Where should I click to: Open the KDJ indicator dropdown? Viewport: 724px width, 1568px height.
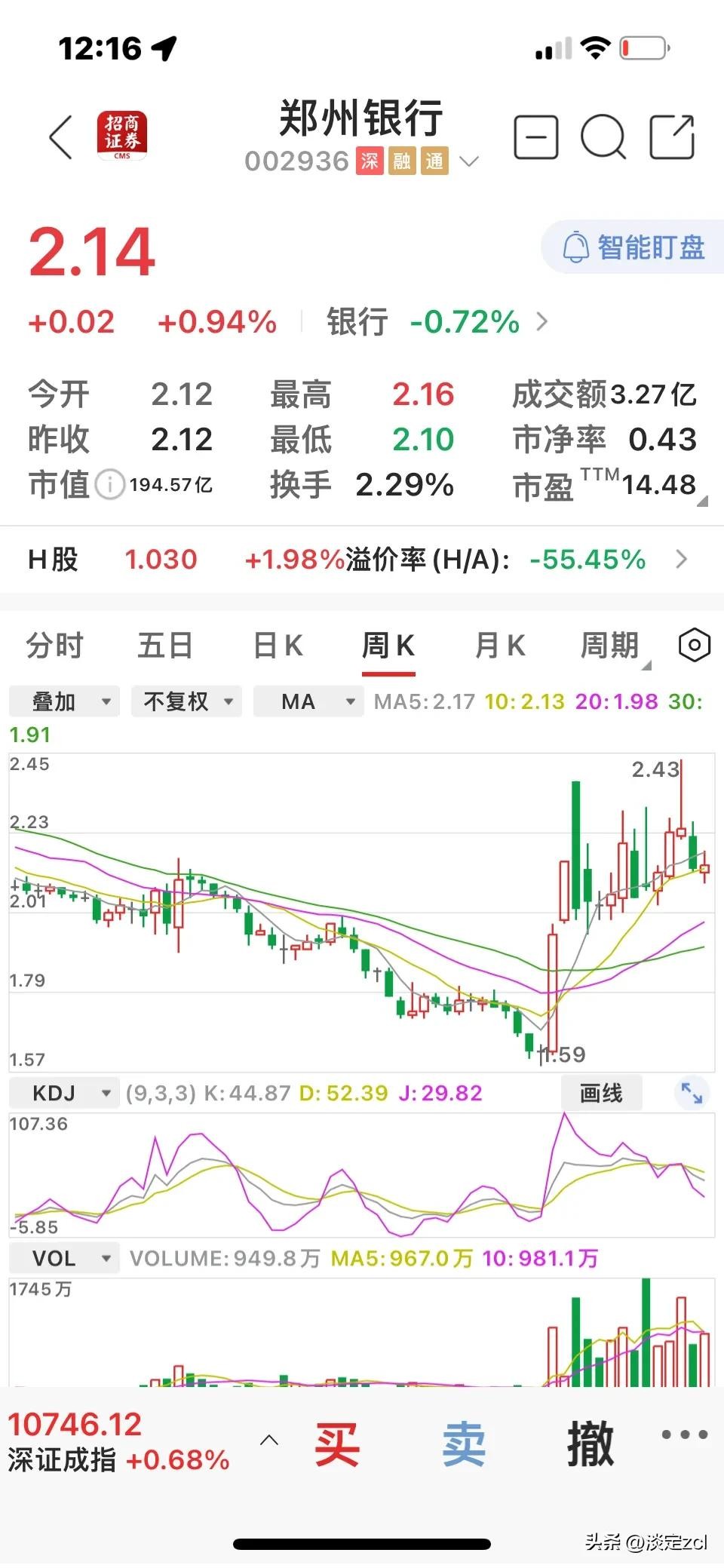coord(65,1093)
